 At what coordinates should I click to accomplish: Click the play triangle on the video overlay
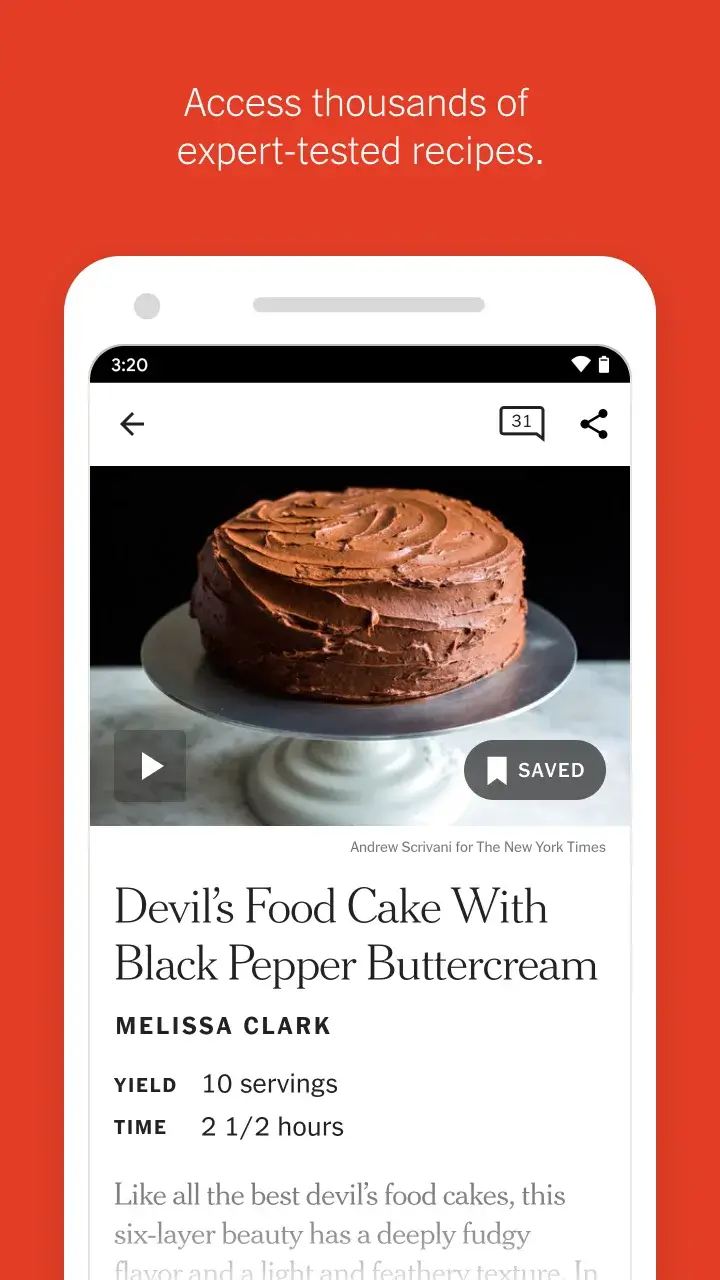(x=150, y=765)
